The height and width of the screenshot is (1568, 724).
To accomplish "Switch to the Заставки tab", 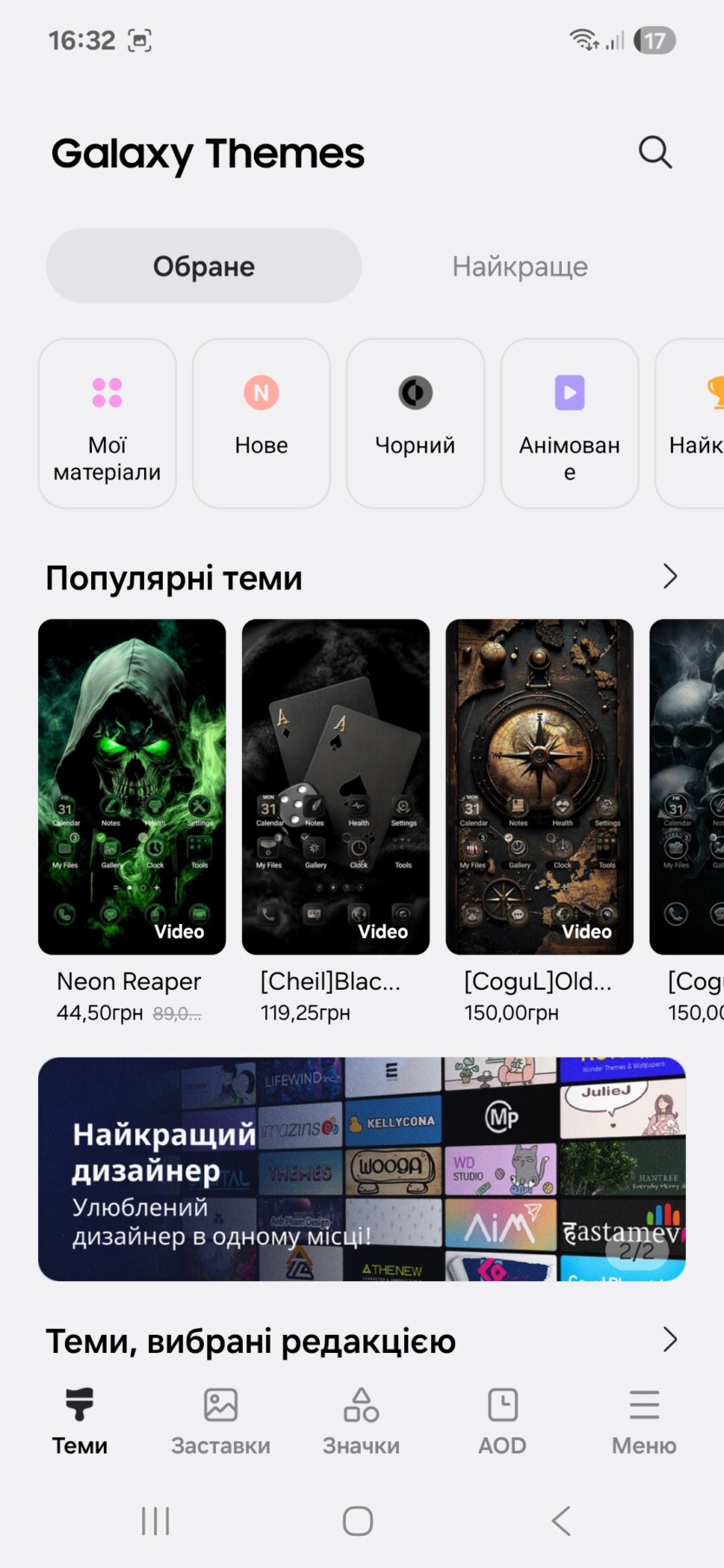I will pos(220,1422).
